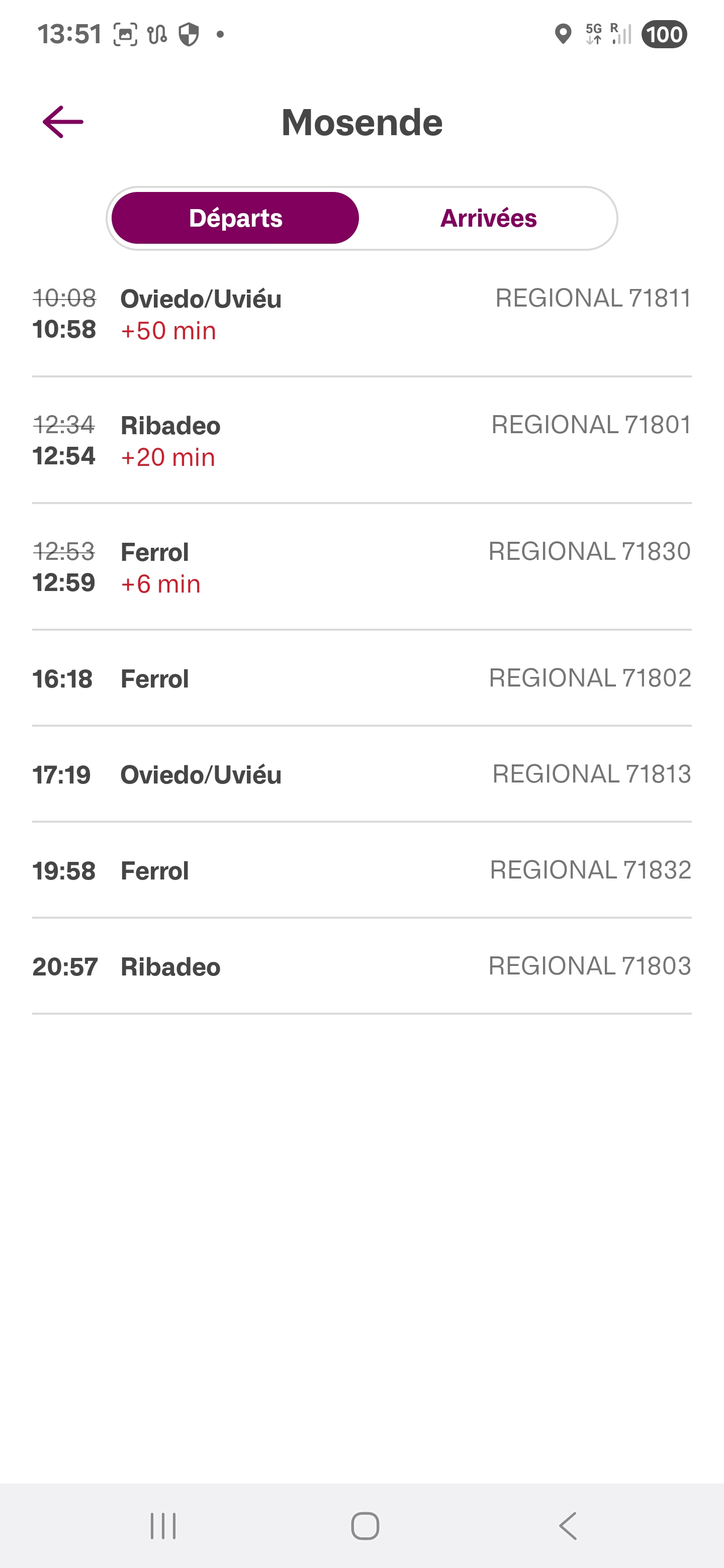Open the REGIONAL 71801 train to Ribadeo

pos(361,441)
